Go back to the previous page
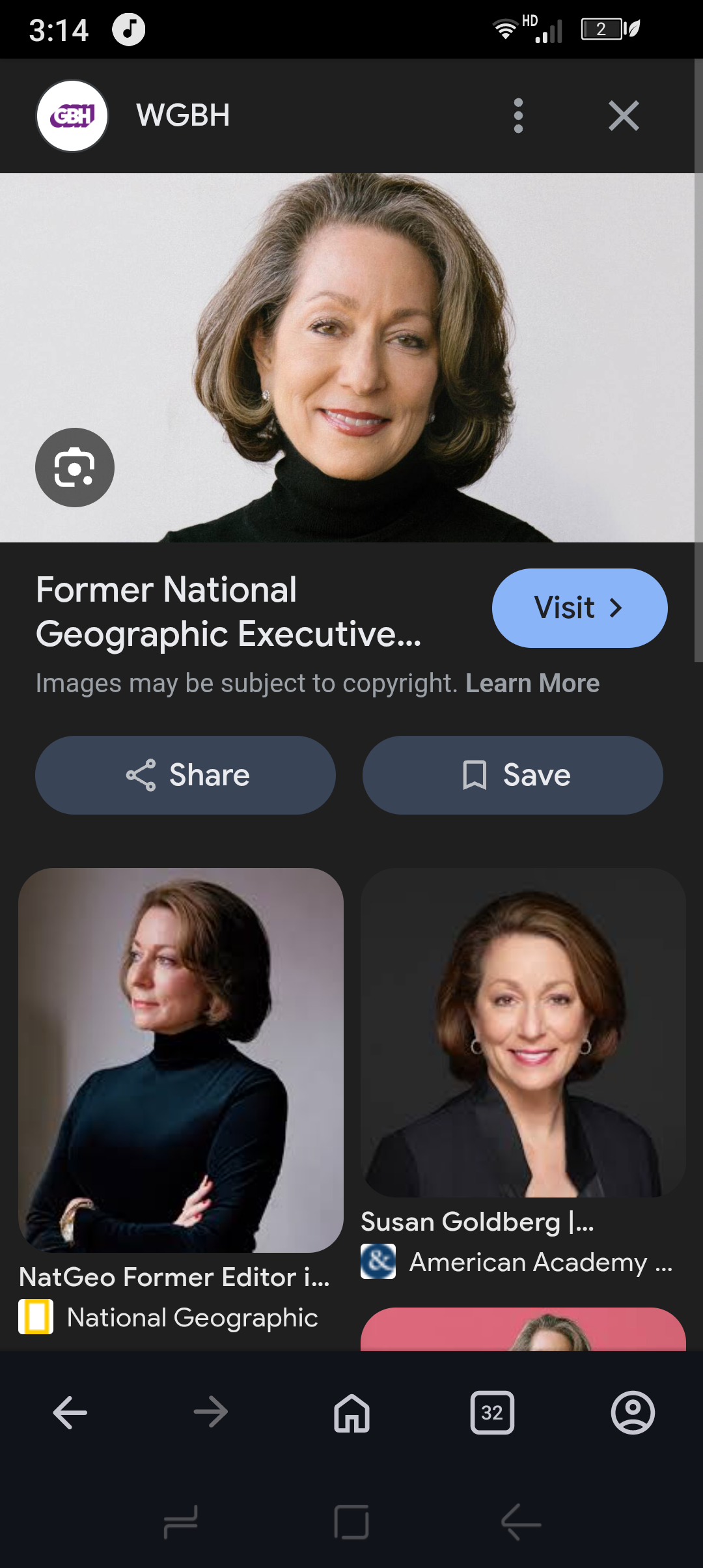Image resolution: width=703 pixels, height=1568 pixels. coord(70,1412)
